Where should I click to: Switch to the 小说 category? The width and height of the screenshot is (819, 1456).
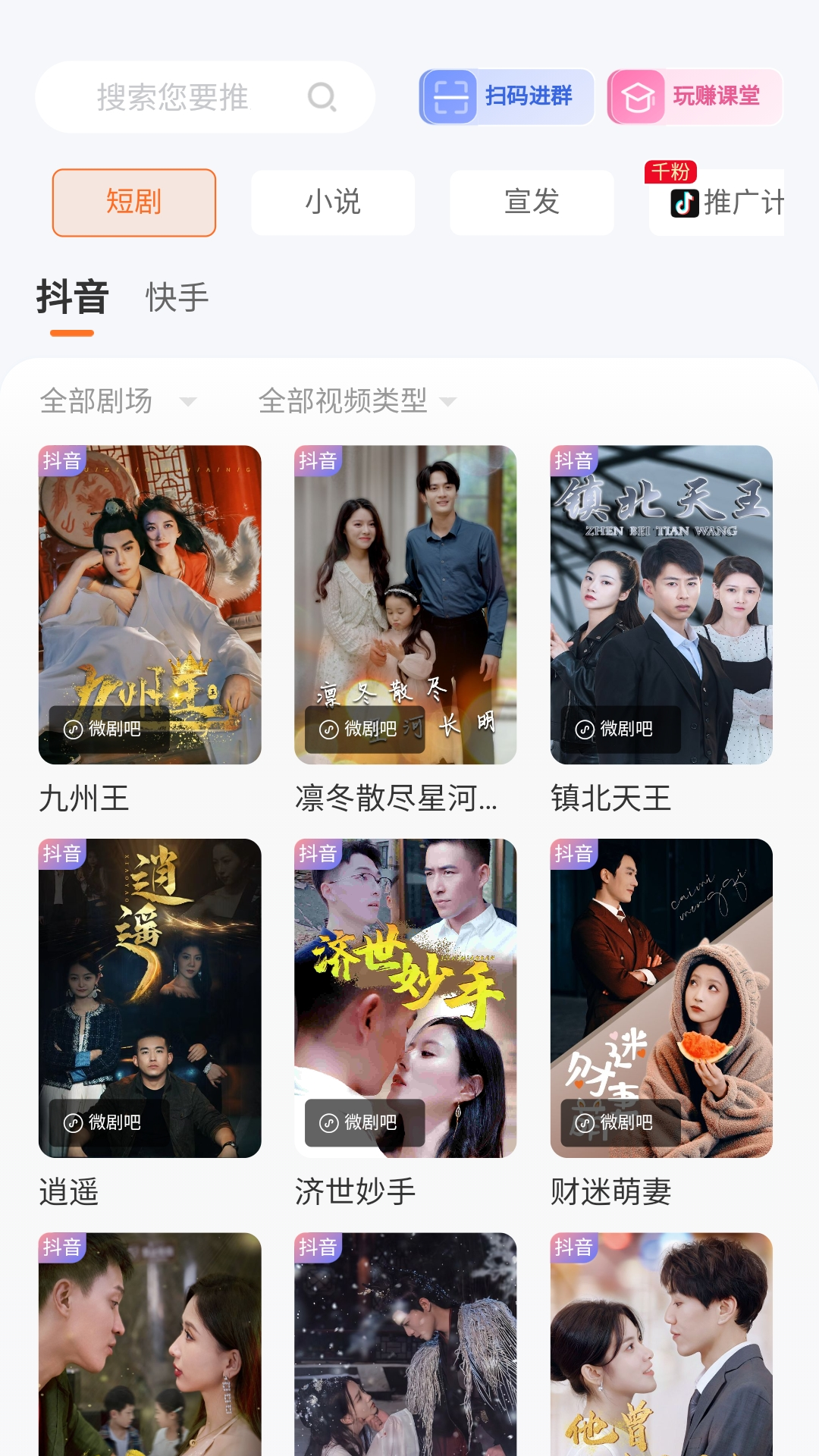click(x=333, y=202)
